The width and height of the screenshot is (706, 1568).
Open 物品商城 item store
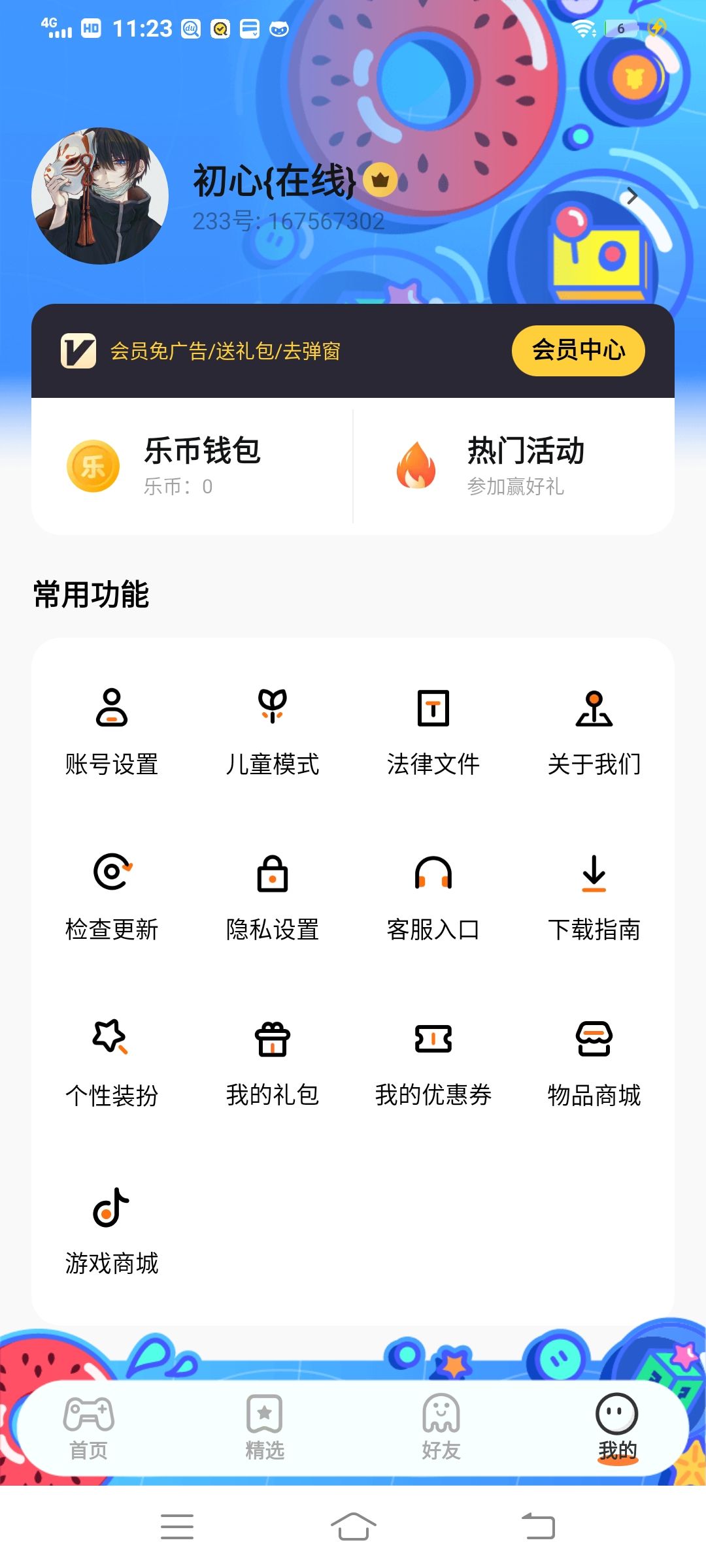[594, 1062]
